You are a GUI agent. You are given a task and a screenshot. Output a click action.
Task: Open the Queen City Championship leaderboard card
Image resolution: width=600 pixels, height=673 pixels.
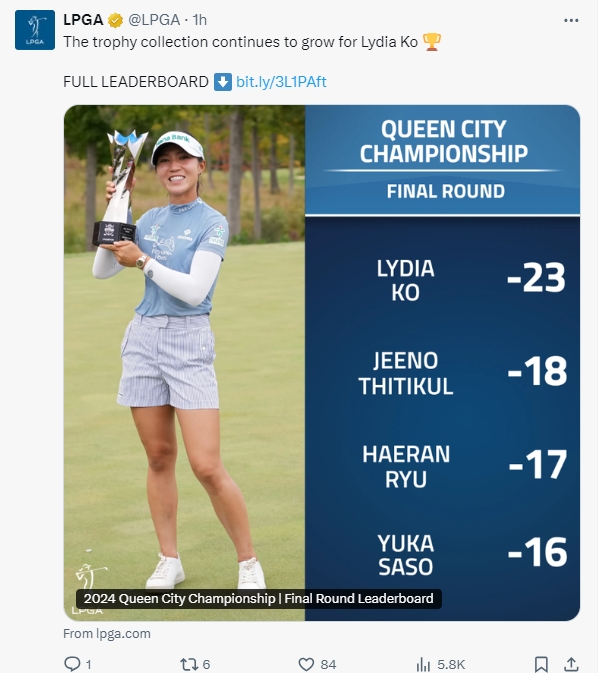[322, 362]
